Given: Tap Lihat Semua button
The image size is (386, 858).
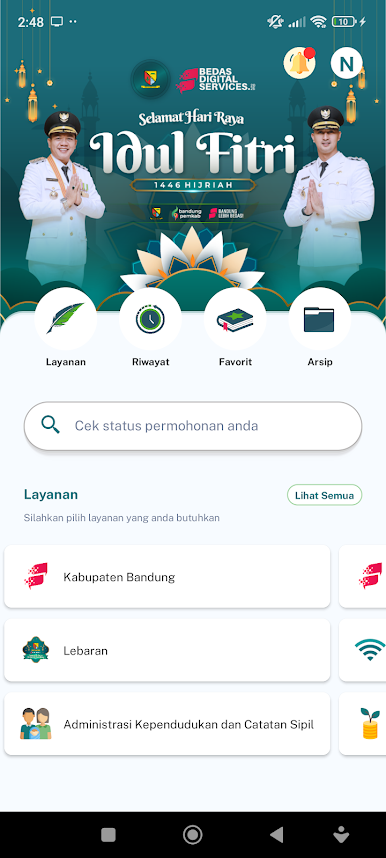Looking at the screenshot, I should [325, 495].
